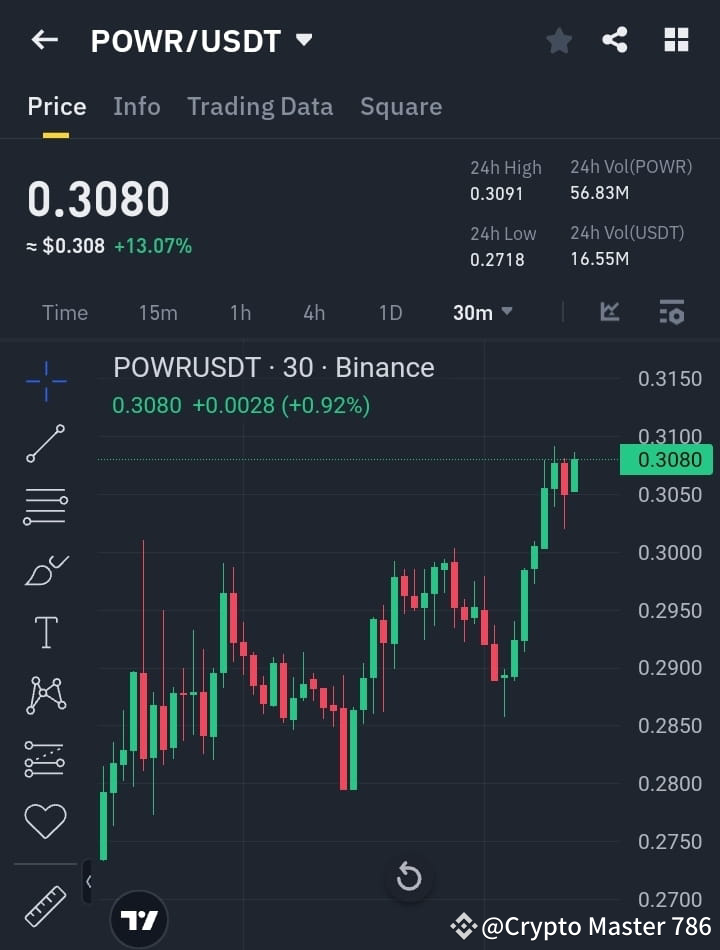720x950 pixels.
Task: Select the 1h timeframe option
Action: click(240, 312)
